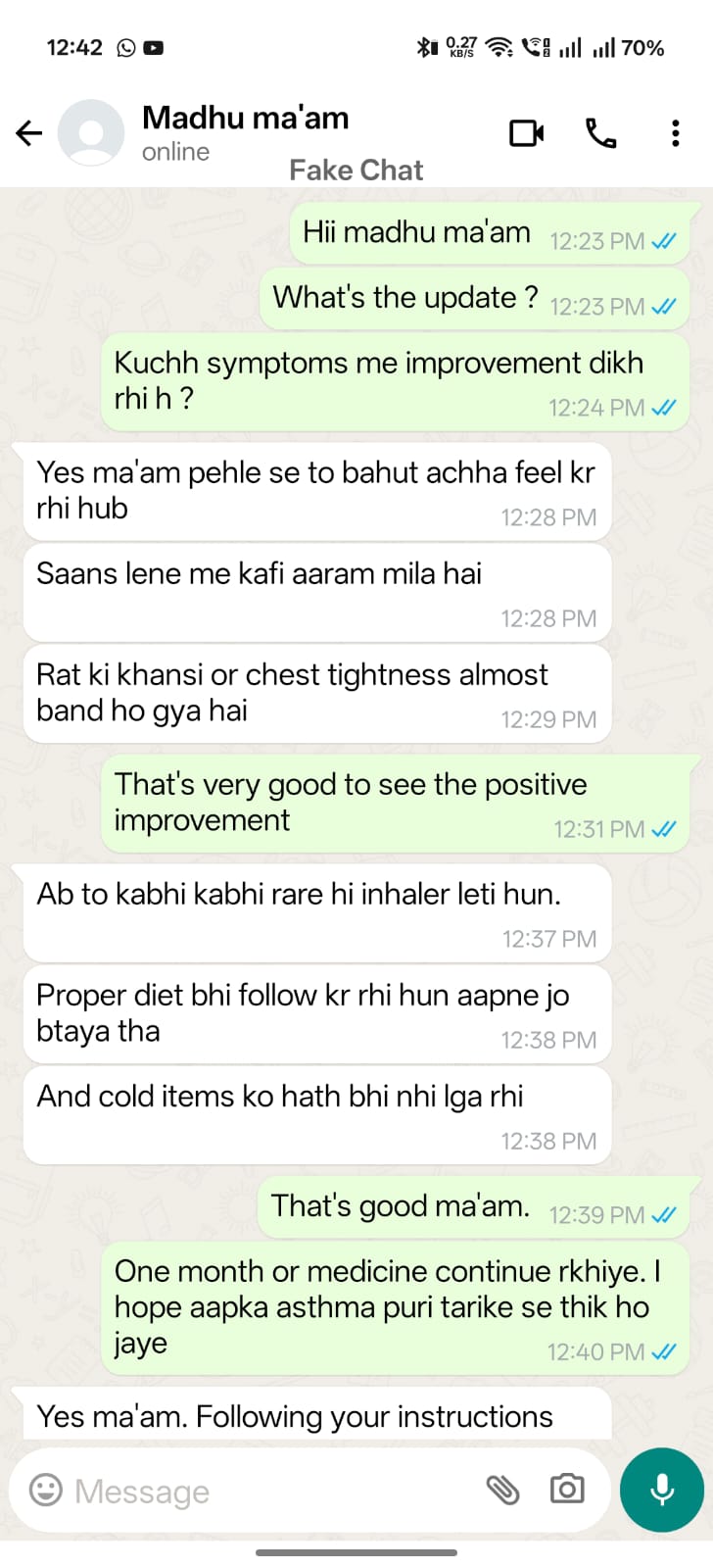Open the emoji picker
The height and width of the screenshot is (1568, 713).
[x=45, y=1490]
